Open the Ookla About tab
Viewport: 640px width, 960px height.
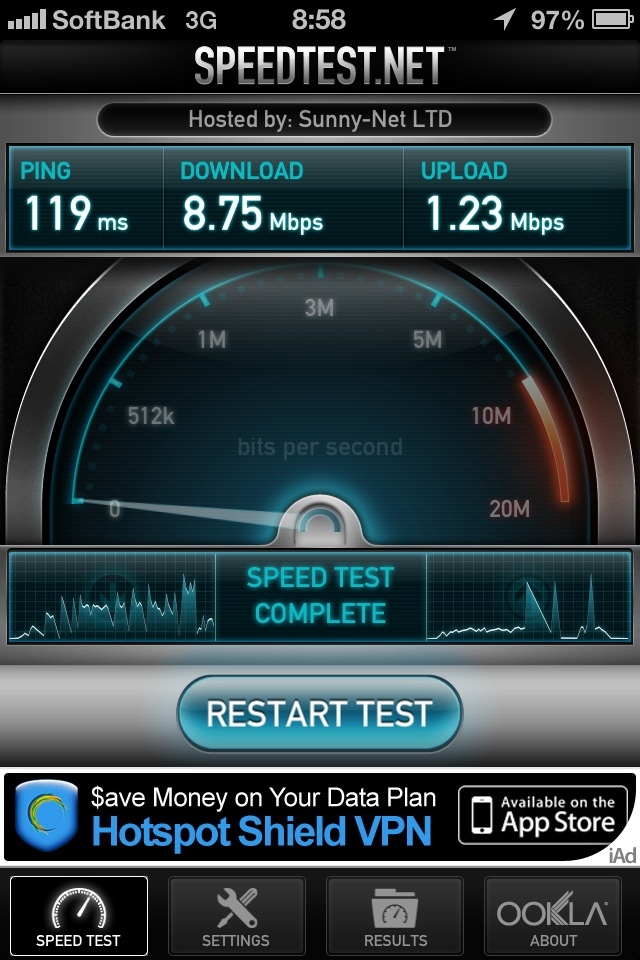[553, 915]
